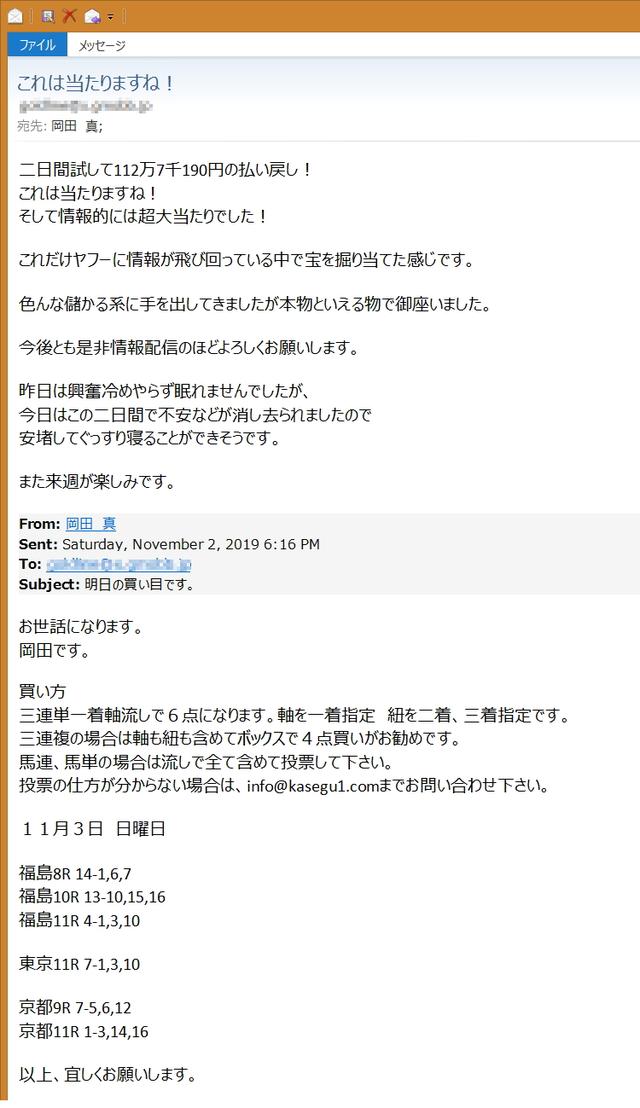Expand the quick access toolbar dropdown arrow

[110, 16]
